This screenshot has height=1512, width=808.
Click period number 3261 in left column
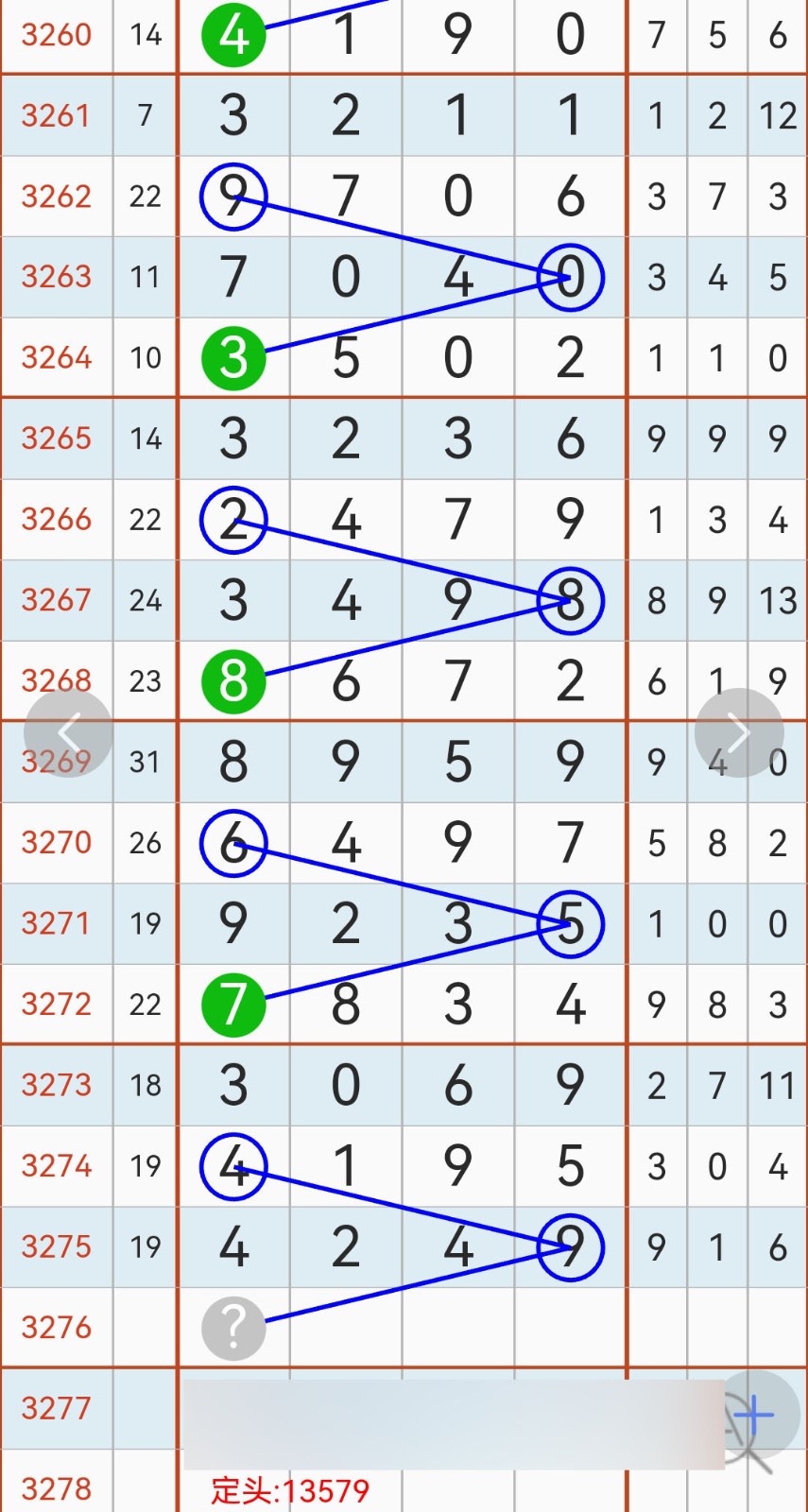(56, 115)
